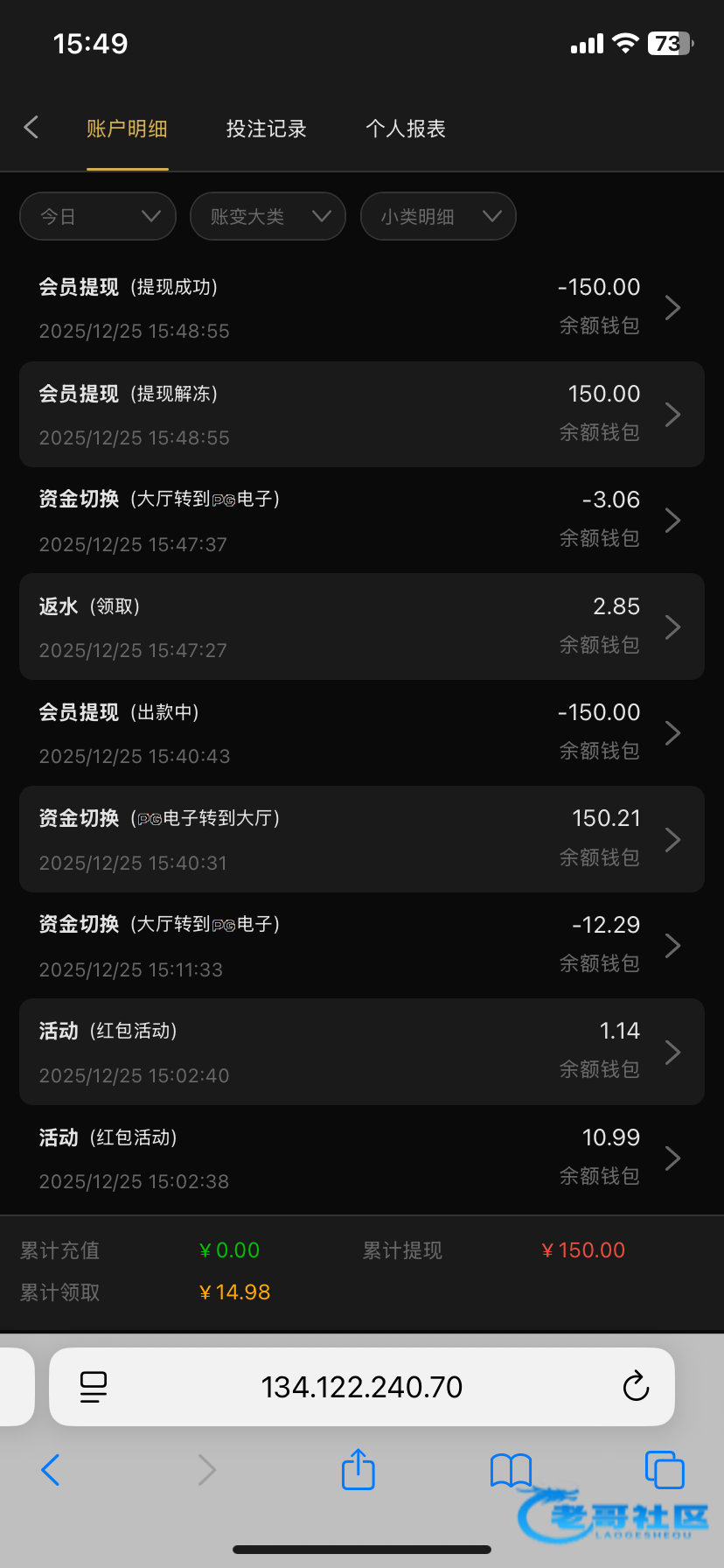
Task: Go back using the header arrow
Action: 31,128
